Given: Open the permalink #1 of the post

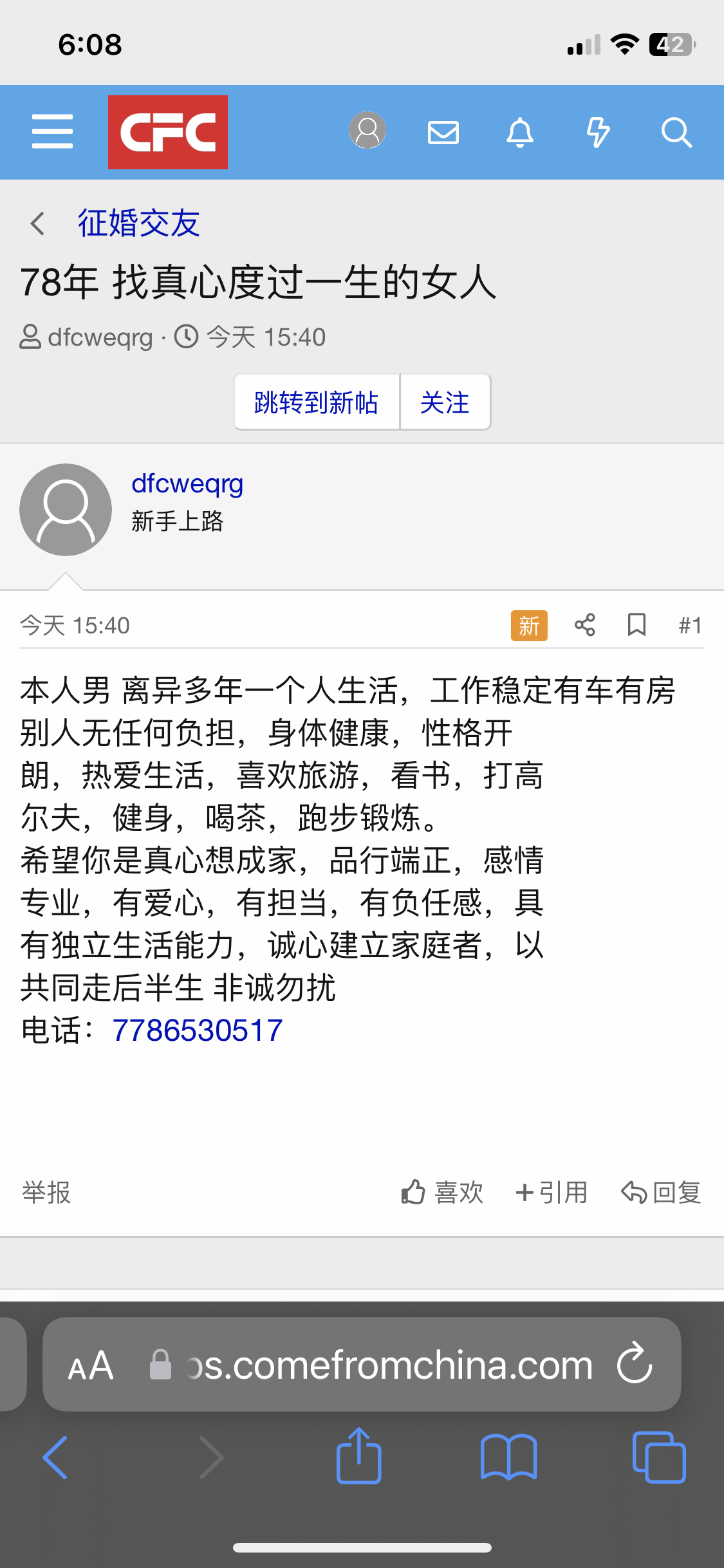Looking at the screenshot, I should 690,625.
